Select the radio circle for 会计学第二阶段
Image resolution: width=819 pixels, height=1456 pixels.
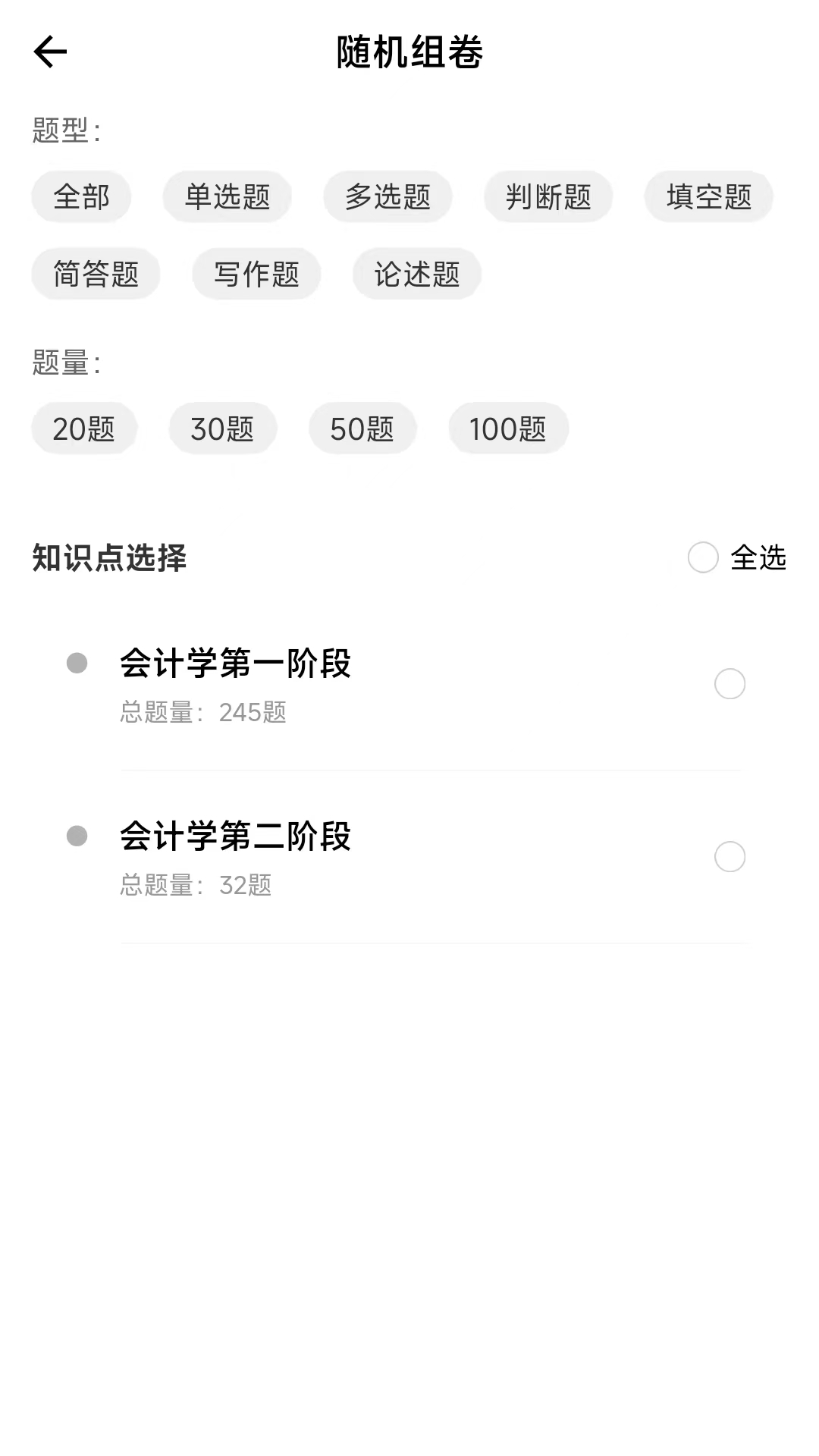click(x=730, y=857)
